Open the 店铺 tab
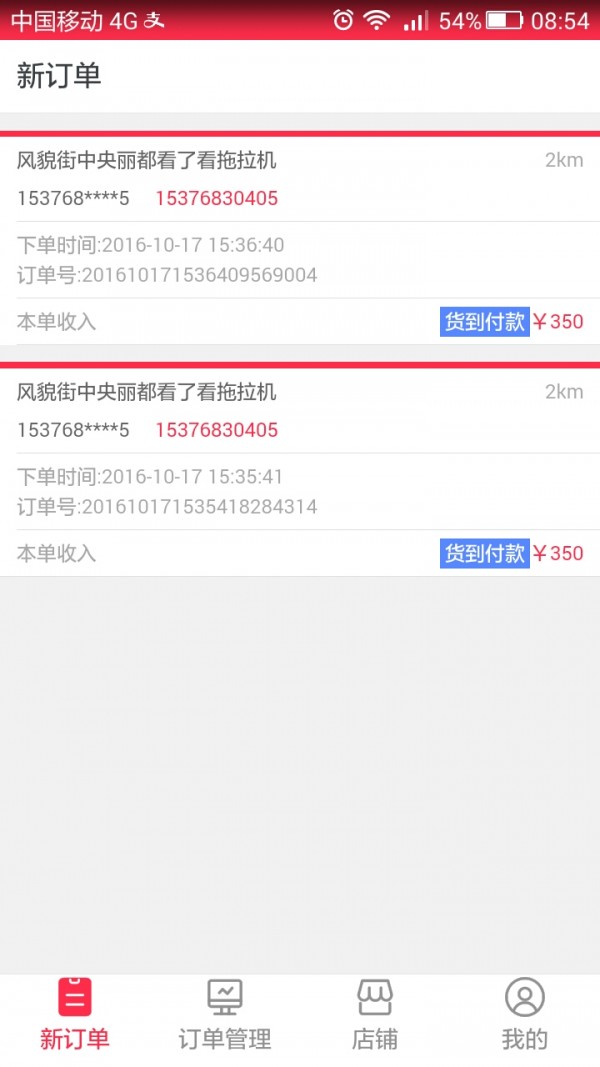Screen dimensions: 600x1067 [375, 1015]
